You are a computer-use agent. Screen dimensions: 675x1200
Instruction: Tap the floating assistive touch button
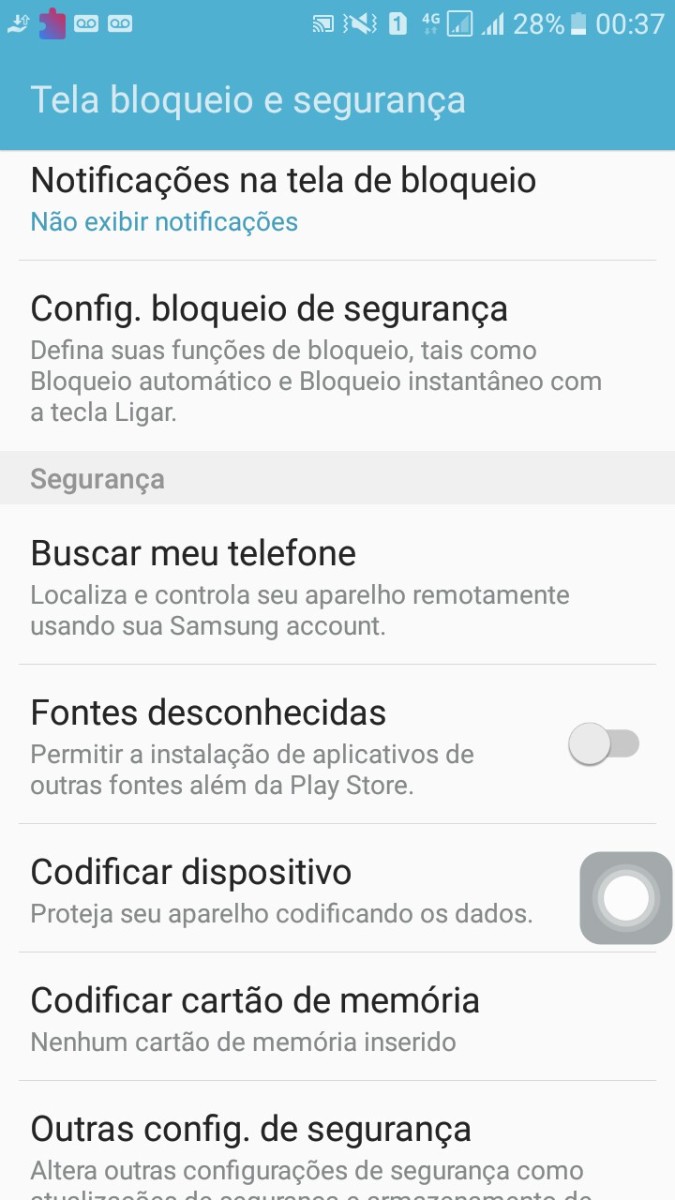(x=626, y=898)
